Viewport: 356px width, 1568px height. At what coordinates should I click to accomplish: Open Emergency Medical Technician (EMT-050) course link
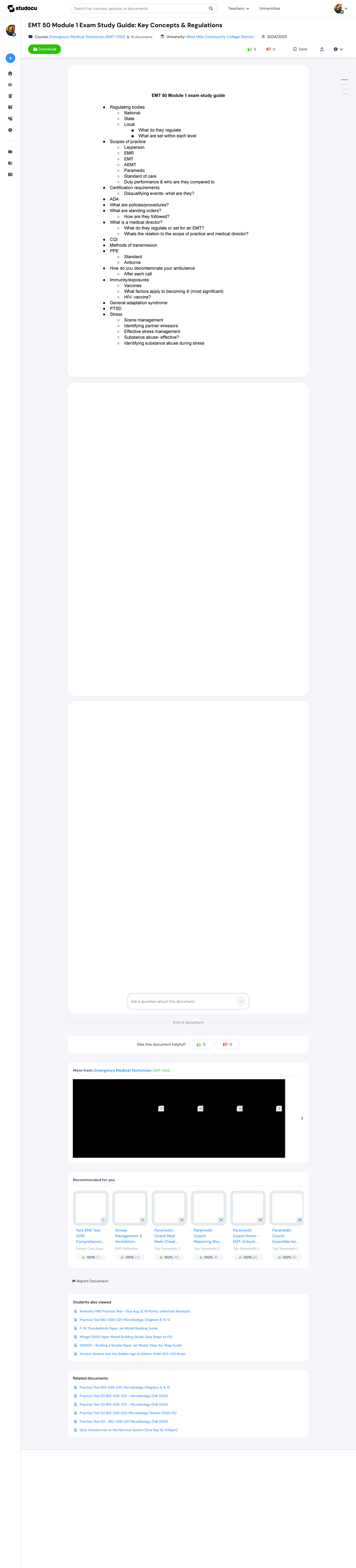click(x=87, y=36)
